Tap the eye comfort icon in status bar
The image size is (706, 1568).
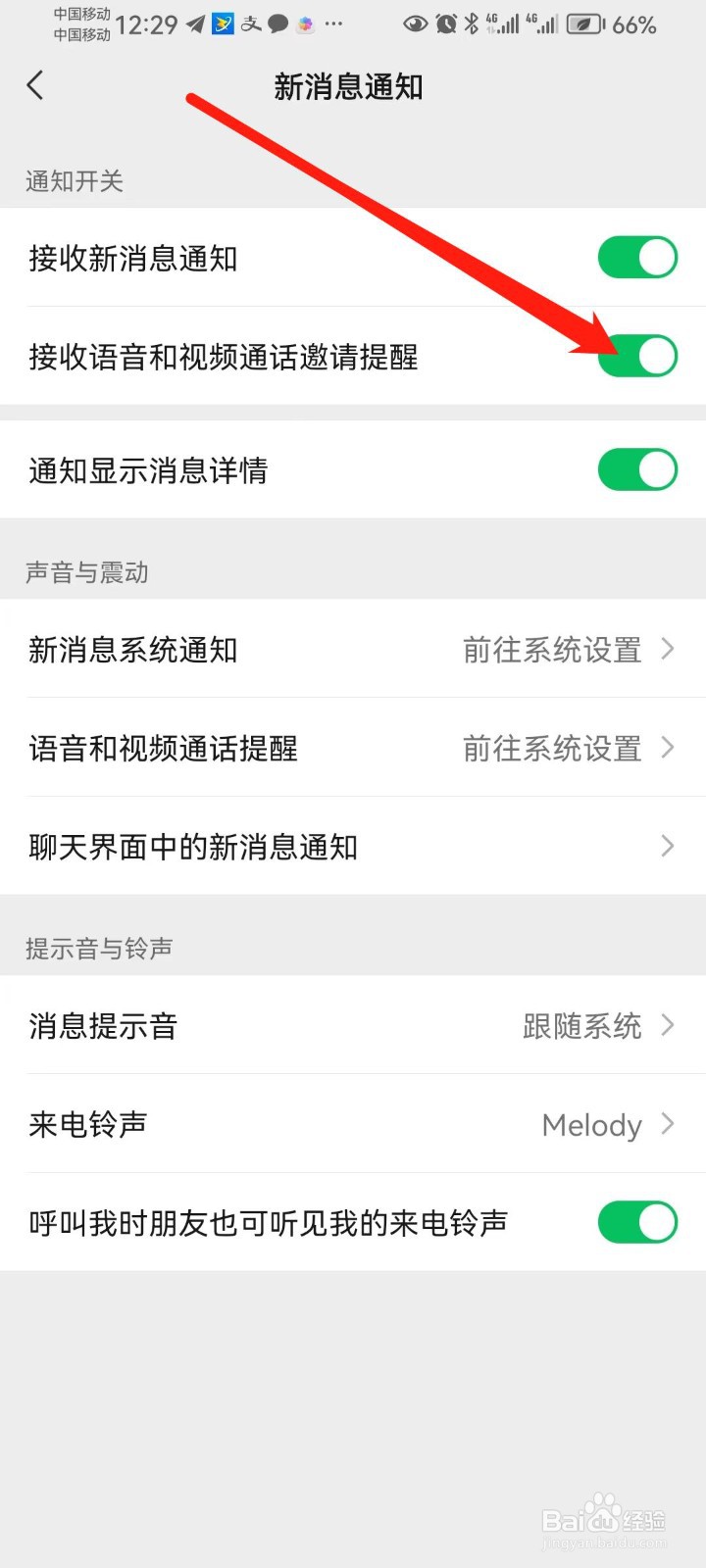pyautogui.click(x=416, y=24)
